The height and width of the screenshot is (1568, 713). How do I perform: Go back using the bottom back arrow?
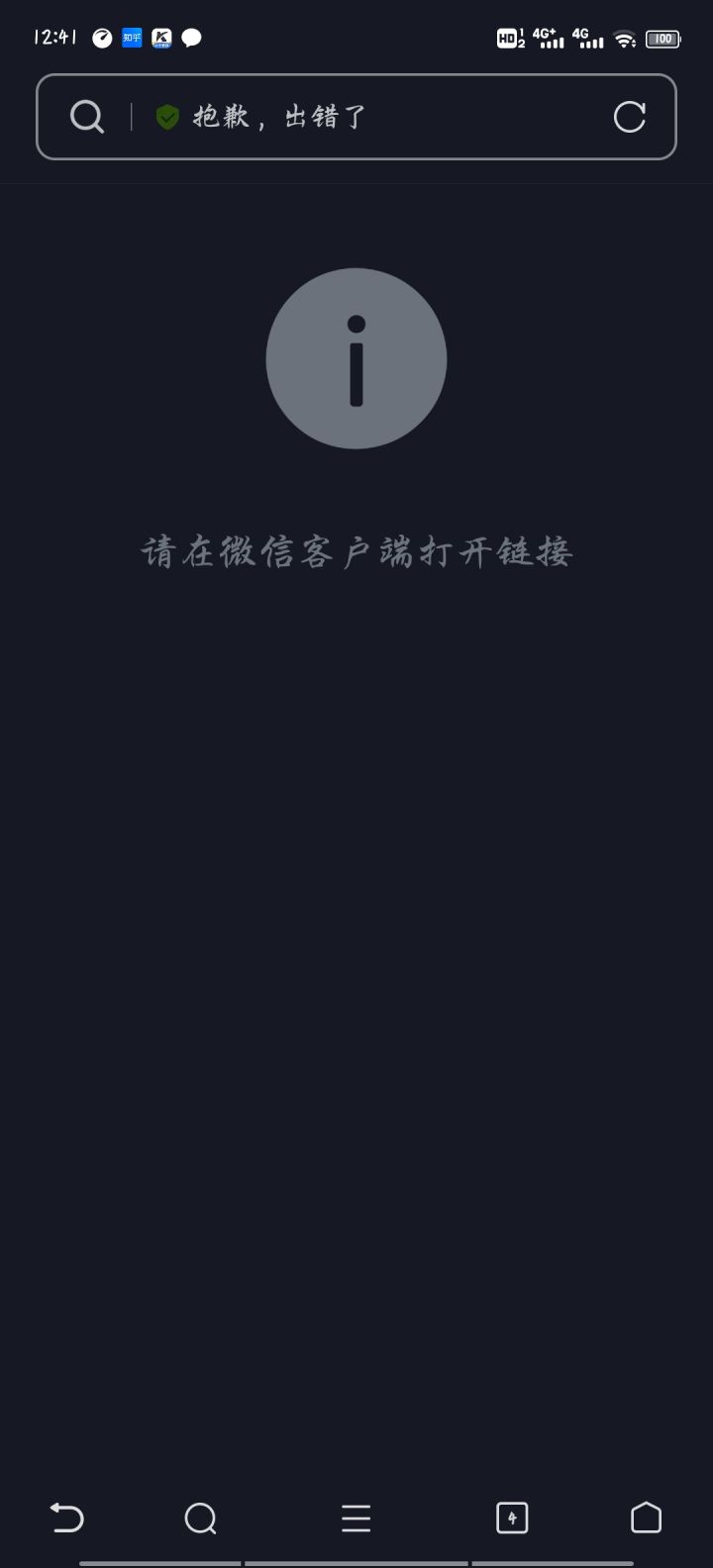point(67,1518)
